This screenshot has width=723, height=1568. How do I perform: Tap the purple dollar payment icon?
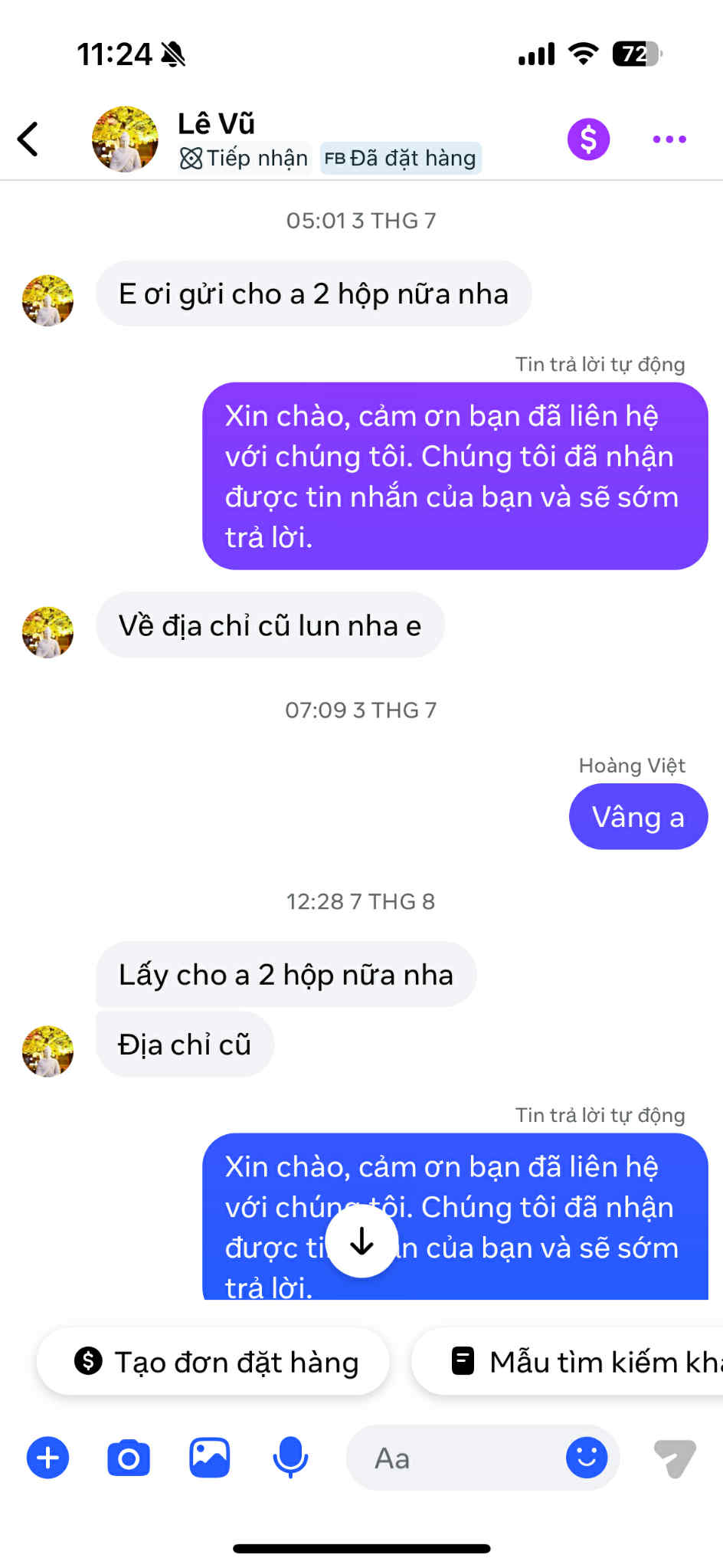coord(588,139)
